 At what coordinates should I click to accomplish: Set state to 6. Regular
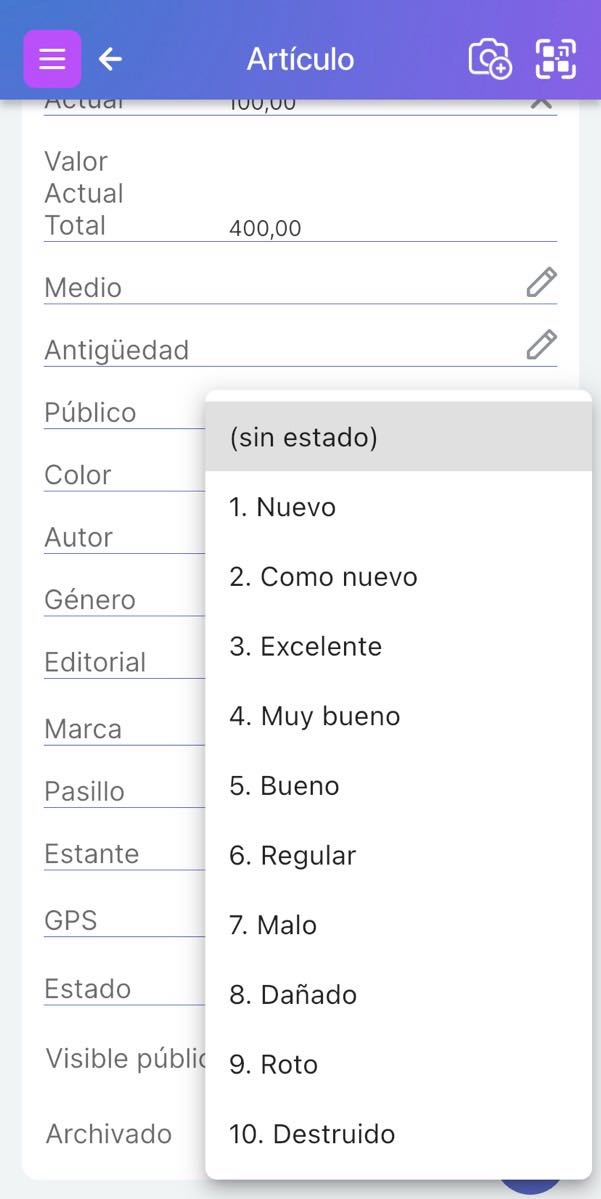coord(398,855)
